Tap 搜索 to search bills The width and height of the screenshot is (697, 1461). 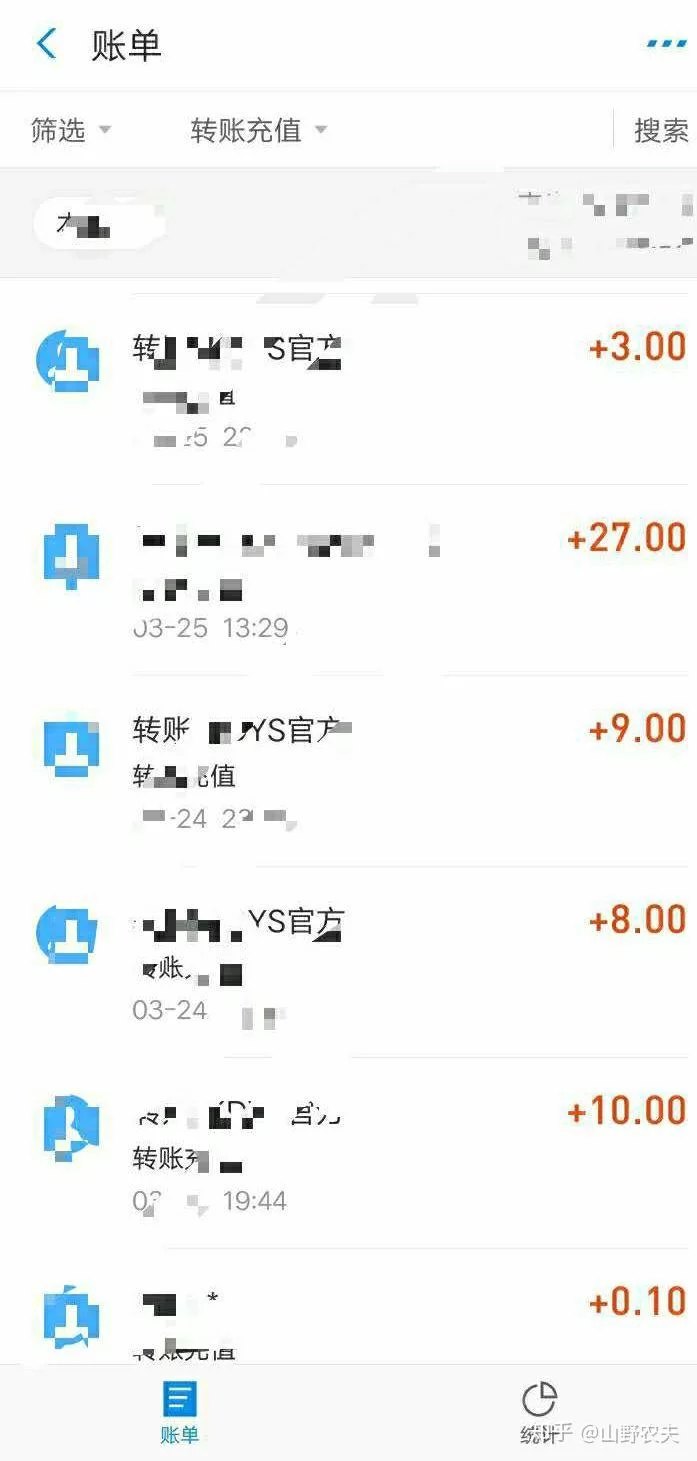(661, 130)
